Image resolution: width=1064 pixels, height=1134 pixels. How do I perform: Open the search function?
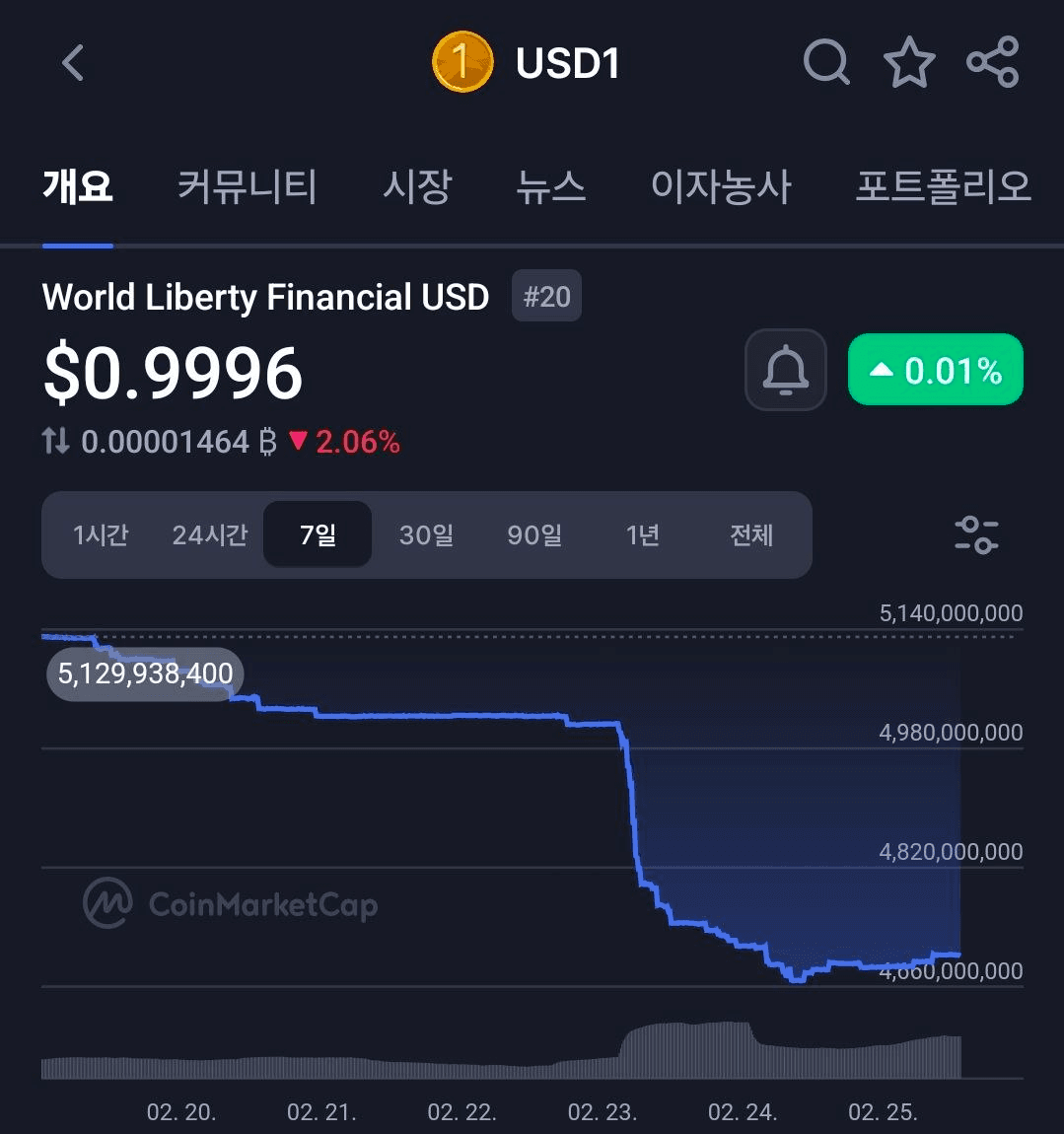tap(826, 61)
